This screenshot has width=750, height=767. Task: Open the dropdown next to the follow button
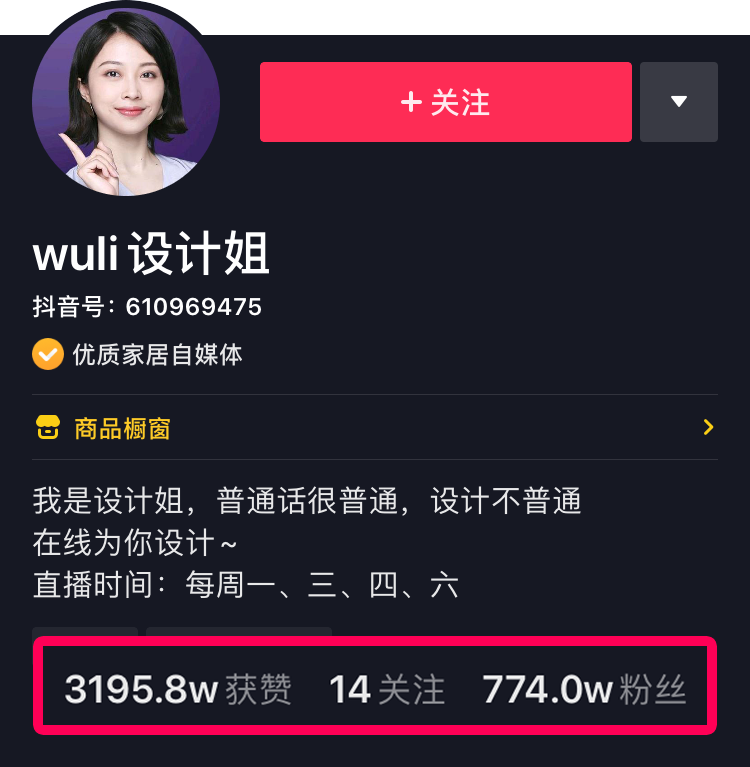coord(679,101)
